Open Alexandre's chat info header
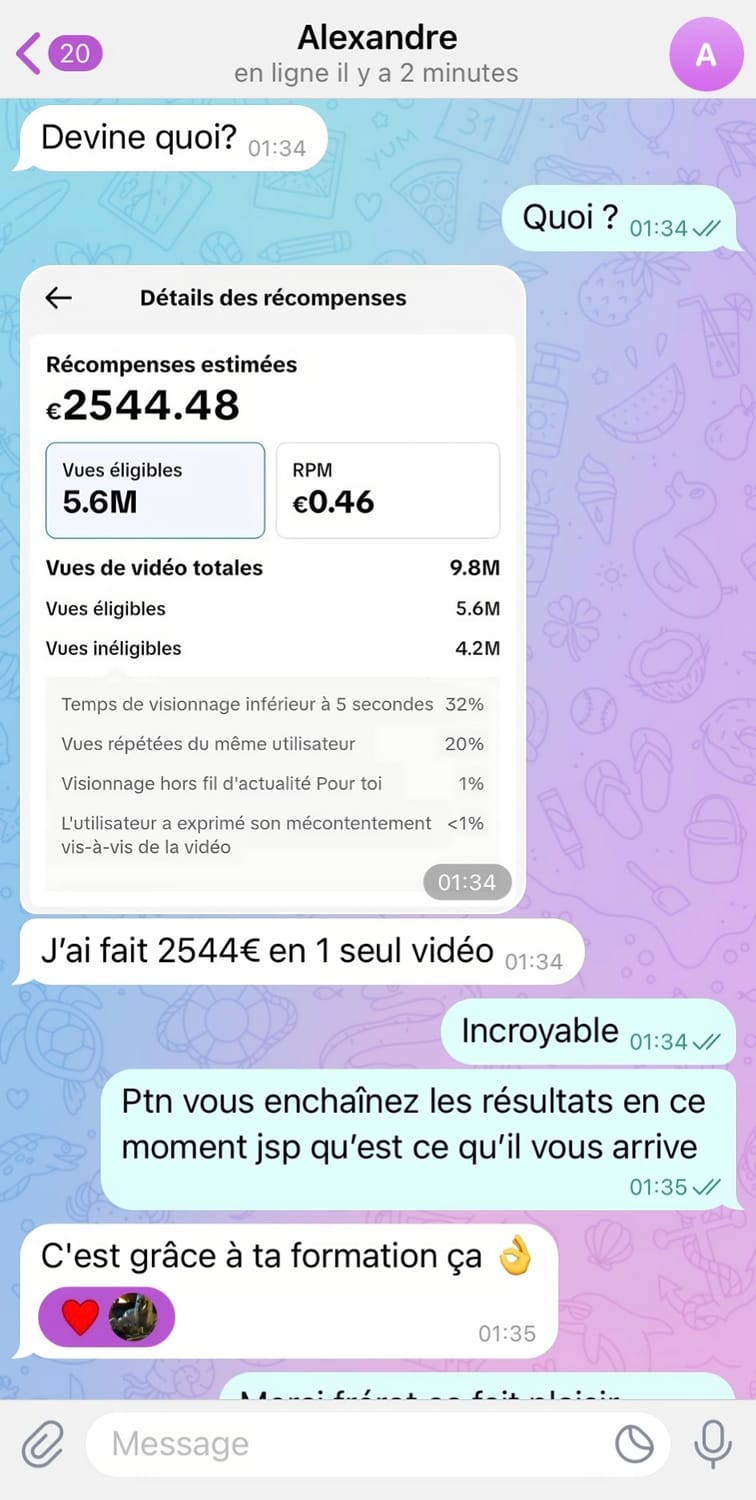 click(x=377, y=54)
